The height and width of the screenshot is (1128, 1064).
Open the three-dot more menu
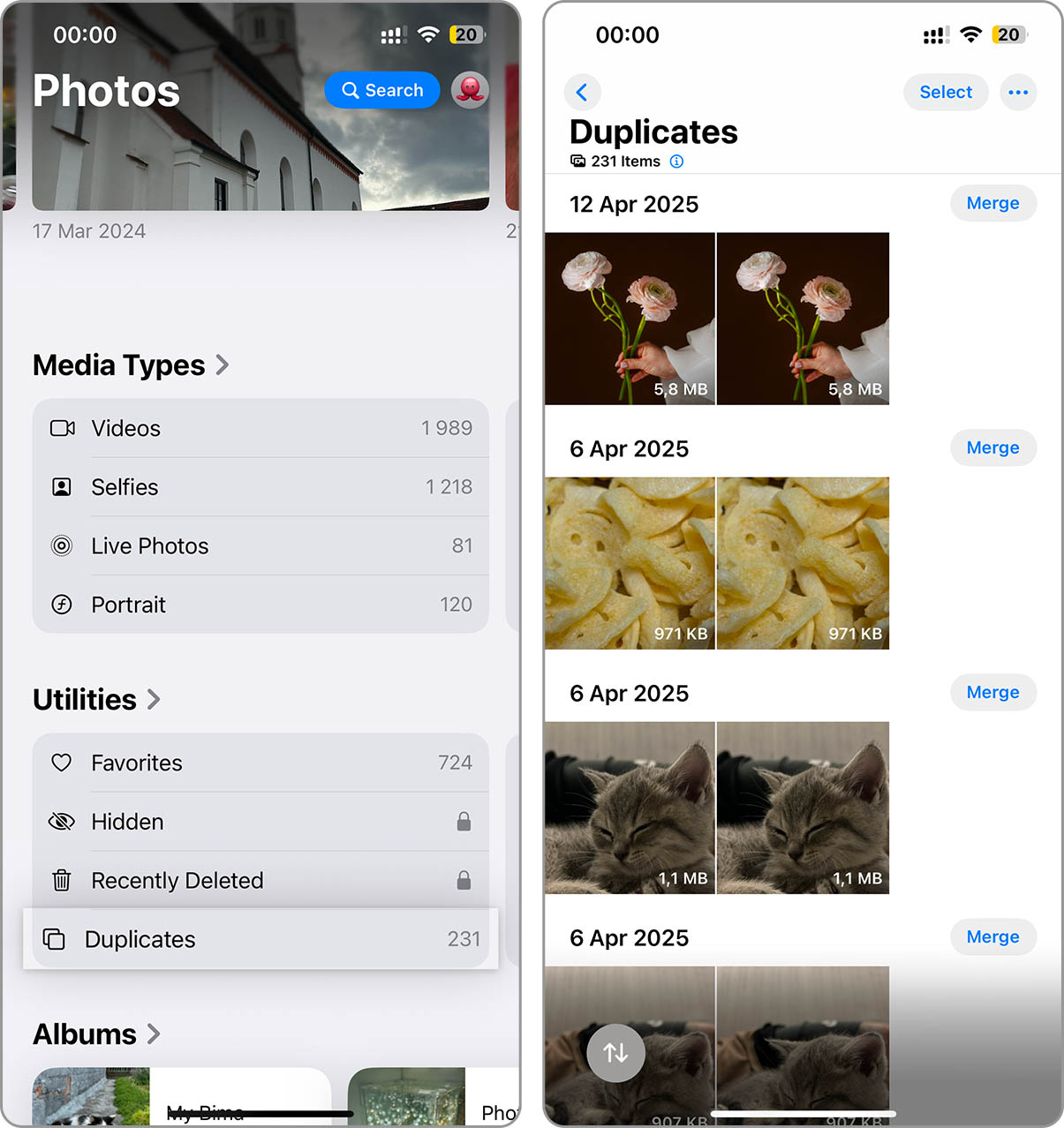1017,92
